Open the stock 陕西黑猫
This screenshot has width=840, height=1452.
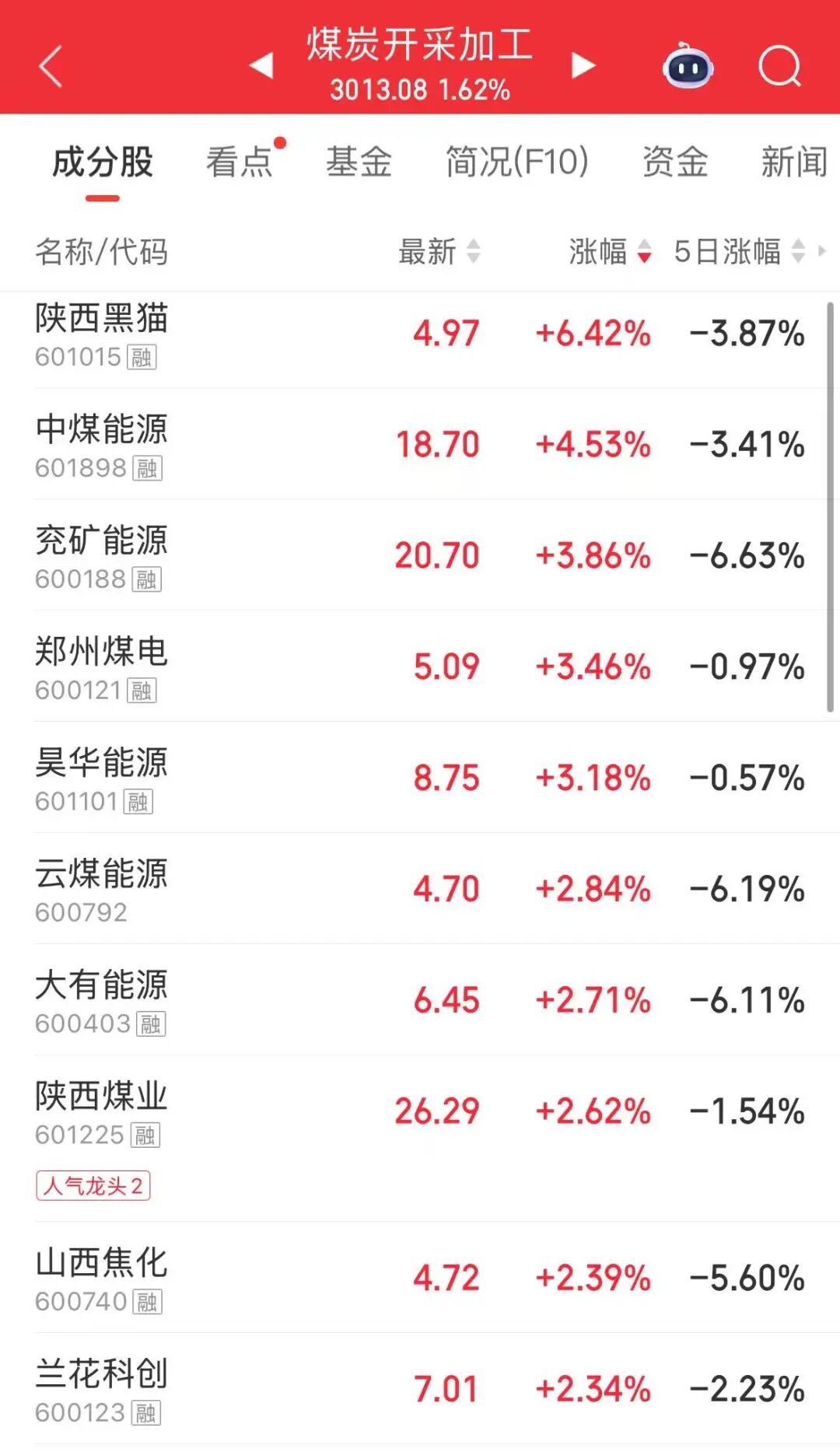(102, 334)
